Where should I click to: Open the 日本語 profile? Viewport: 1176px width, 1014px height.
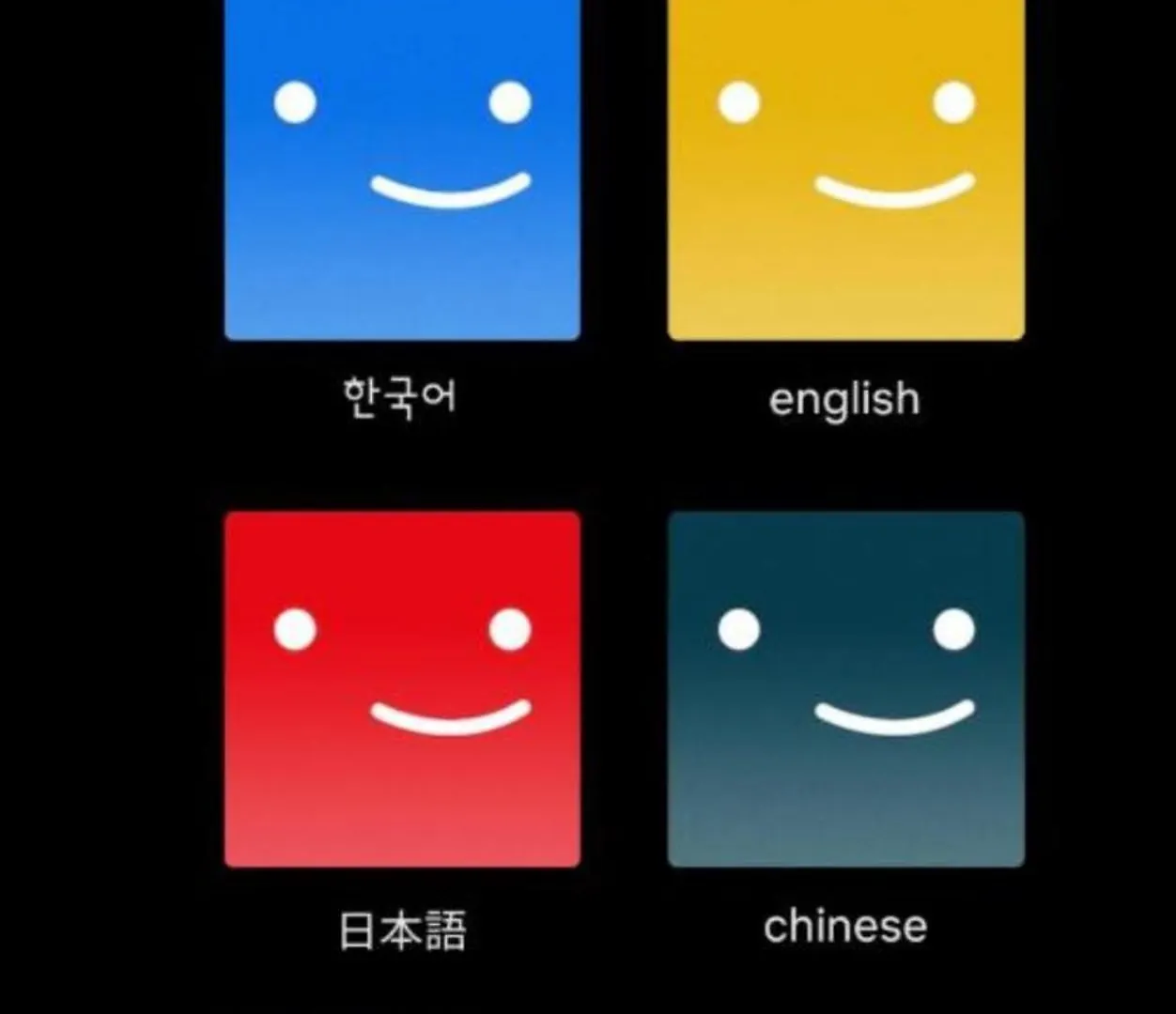pos(402,689)
